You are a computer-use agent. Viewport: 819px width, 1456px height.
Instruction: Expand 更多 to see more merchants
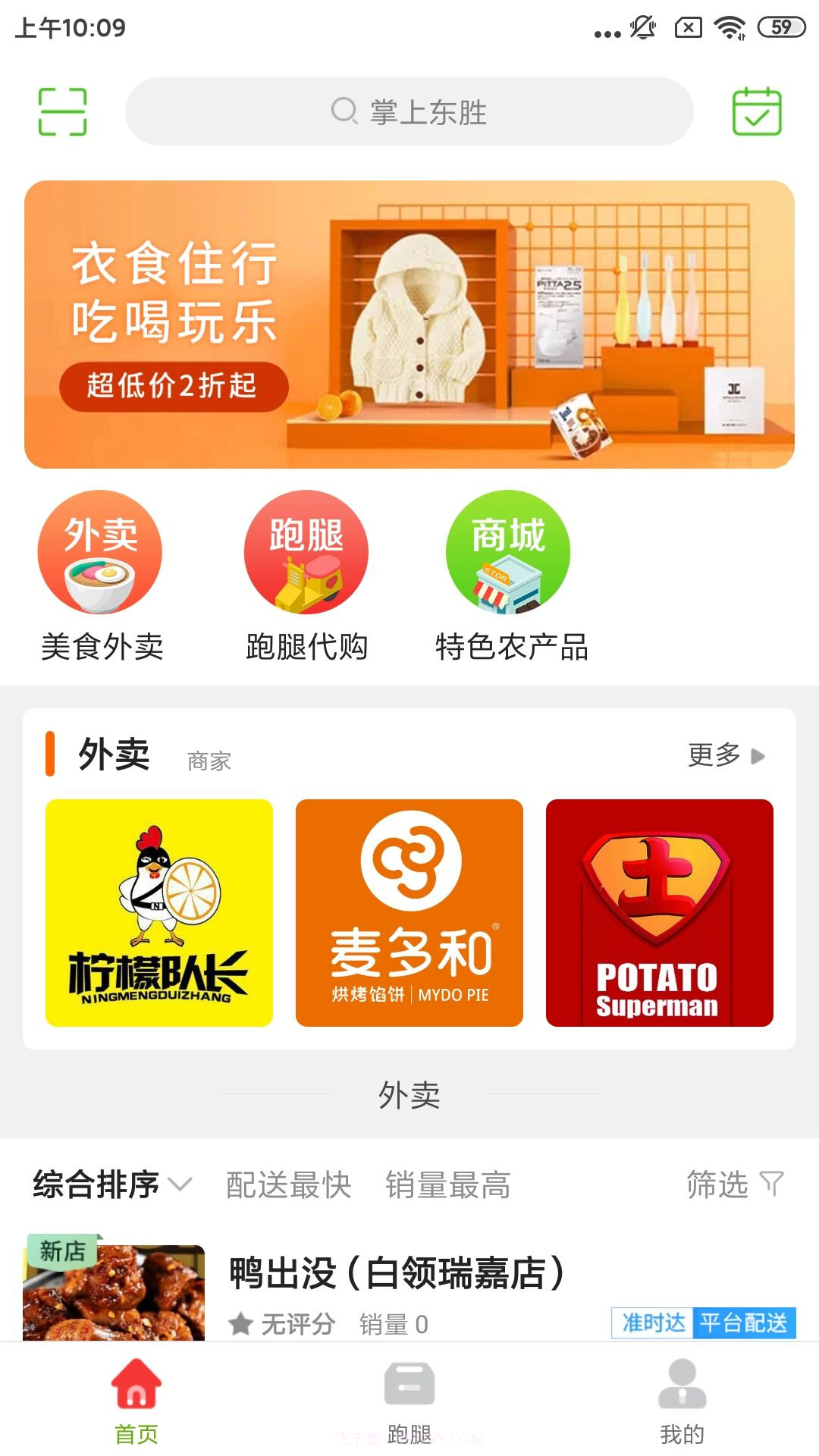pyautogui.click(x=726, y=755)
